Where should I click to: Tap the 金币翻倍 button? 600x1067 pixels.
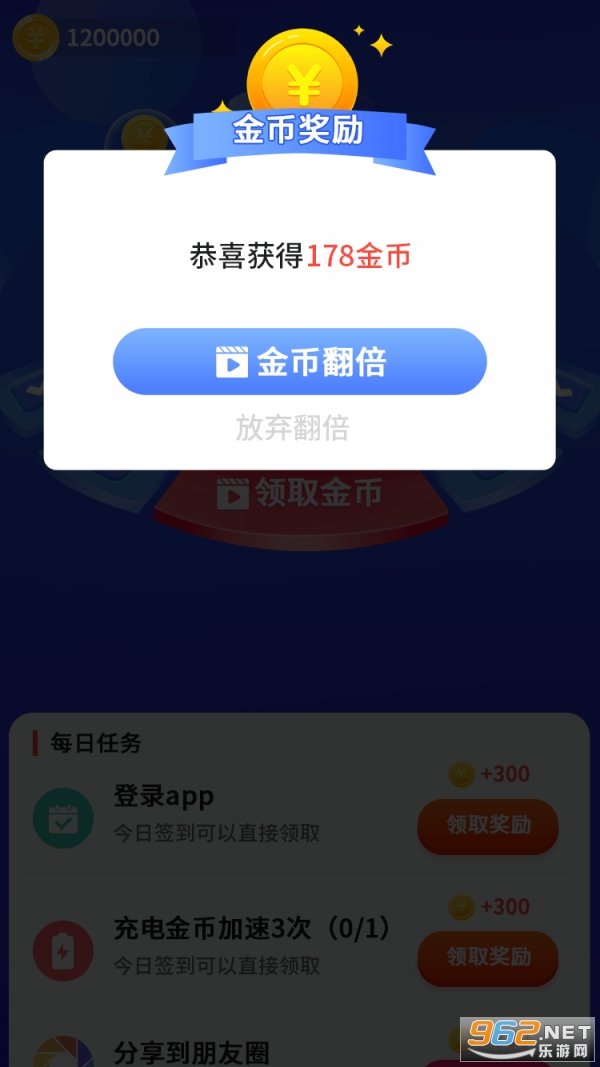pos(299,361)
